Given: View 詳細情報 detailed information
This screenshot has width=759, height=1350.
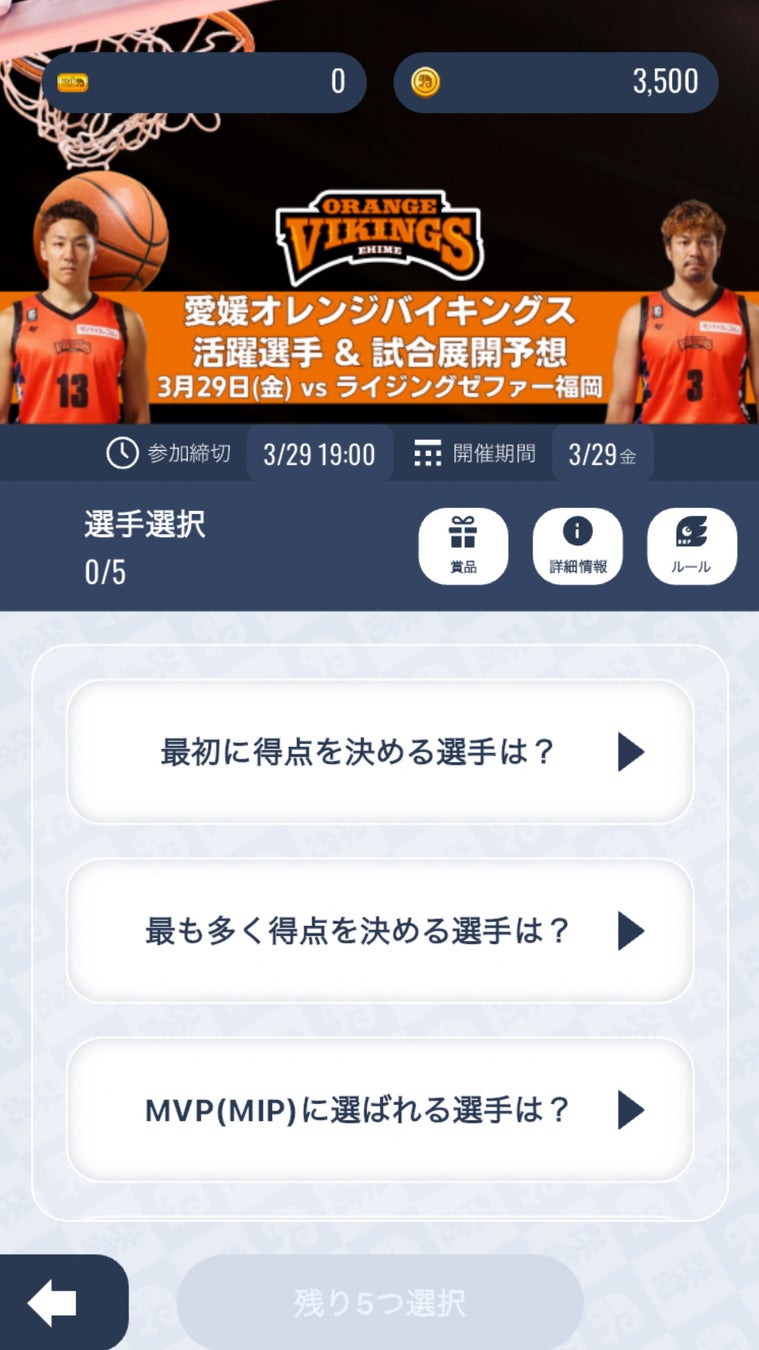Looking at the screenshot, I should (577, 546).
